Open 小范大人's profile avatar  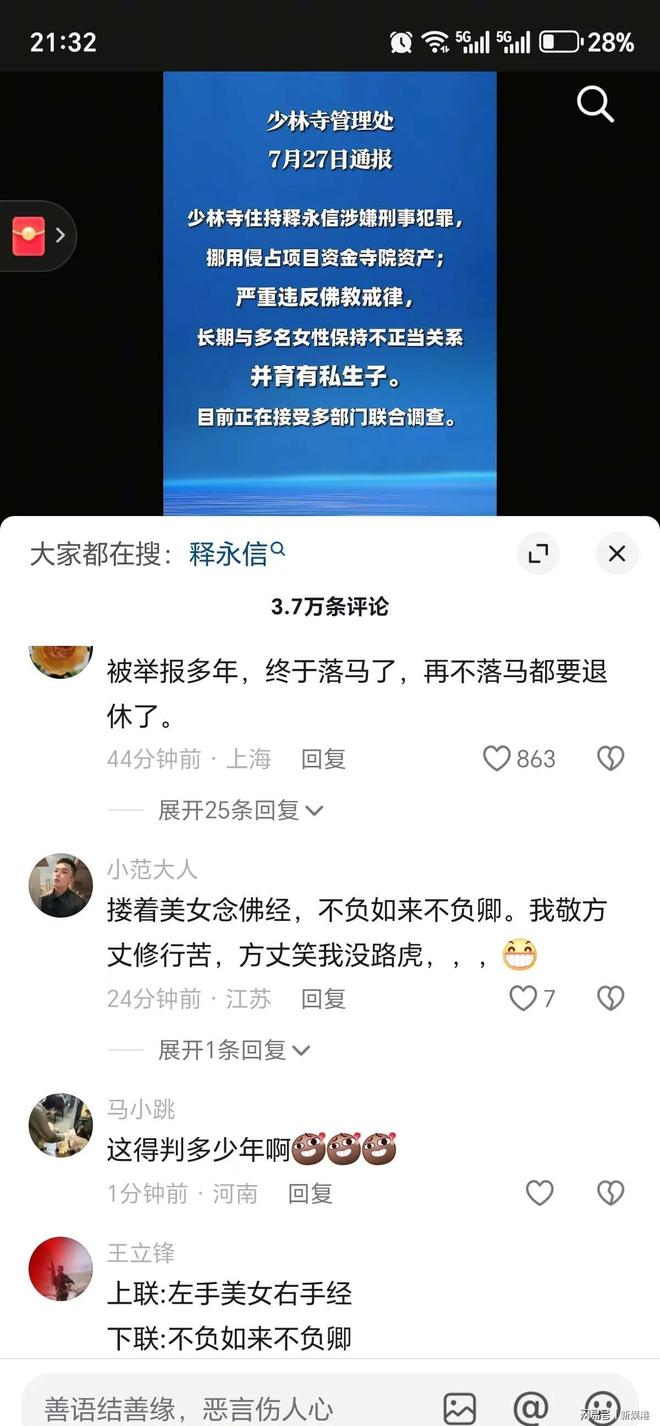tap(60, 885)
